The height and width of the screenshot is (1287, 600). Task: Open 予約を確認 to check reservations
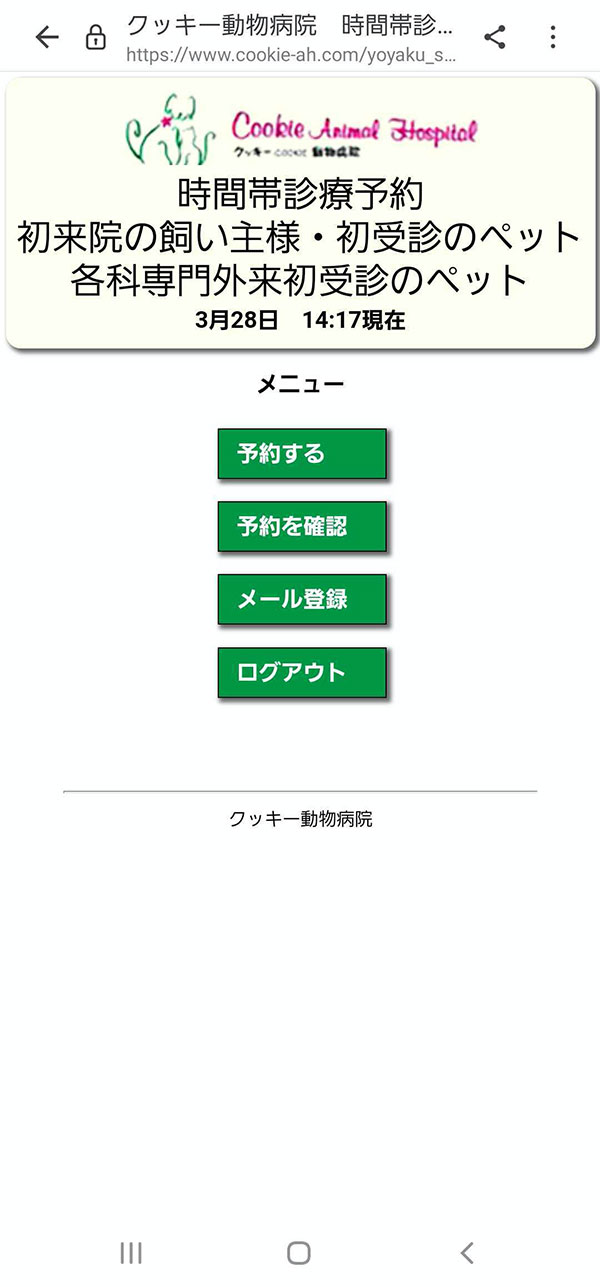[302, 527]
